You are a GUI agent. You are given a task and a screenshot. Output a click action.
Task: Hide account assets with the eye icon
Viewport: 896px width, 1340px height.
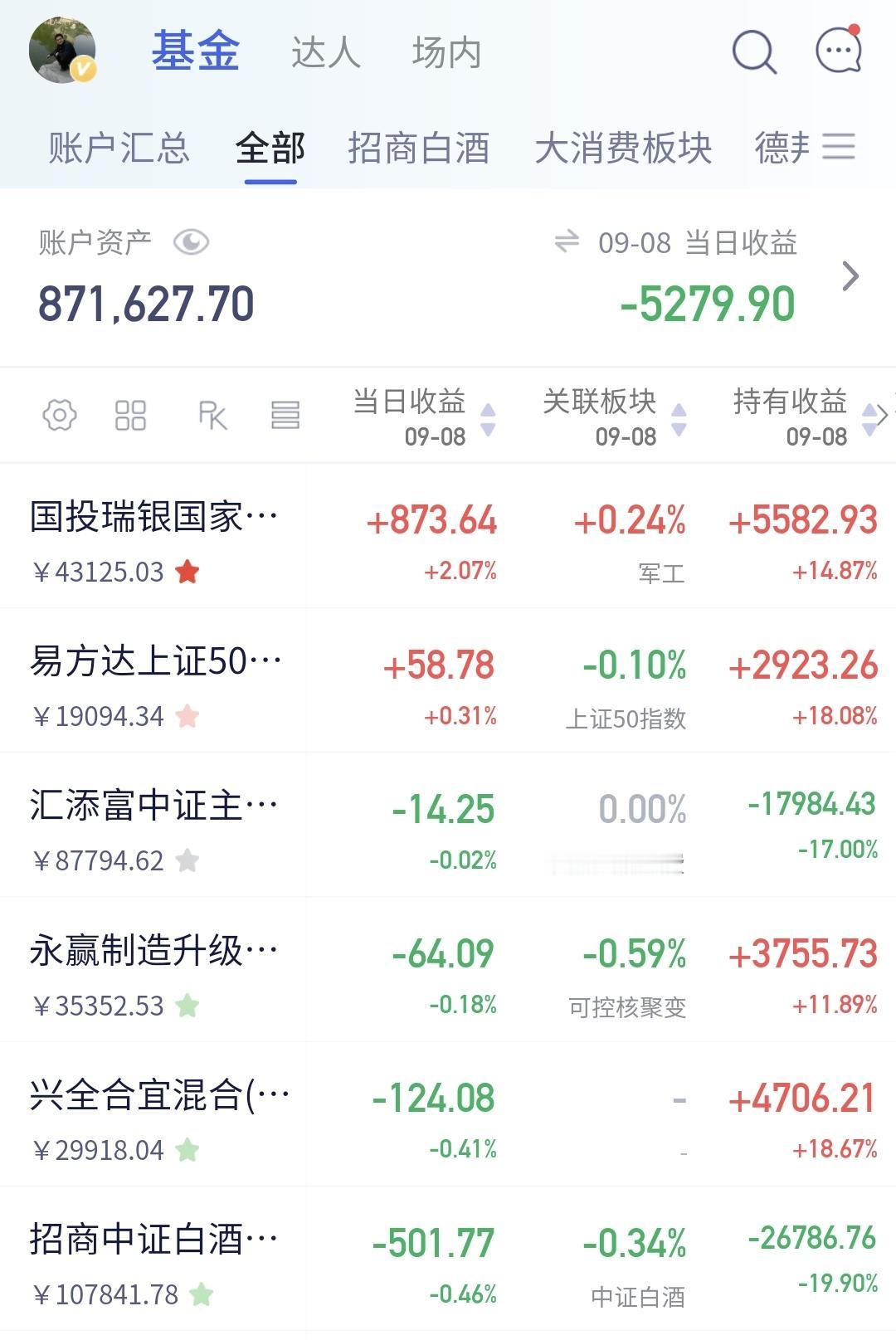pyautogui.click(x=191, y=242)
